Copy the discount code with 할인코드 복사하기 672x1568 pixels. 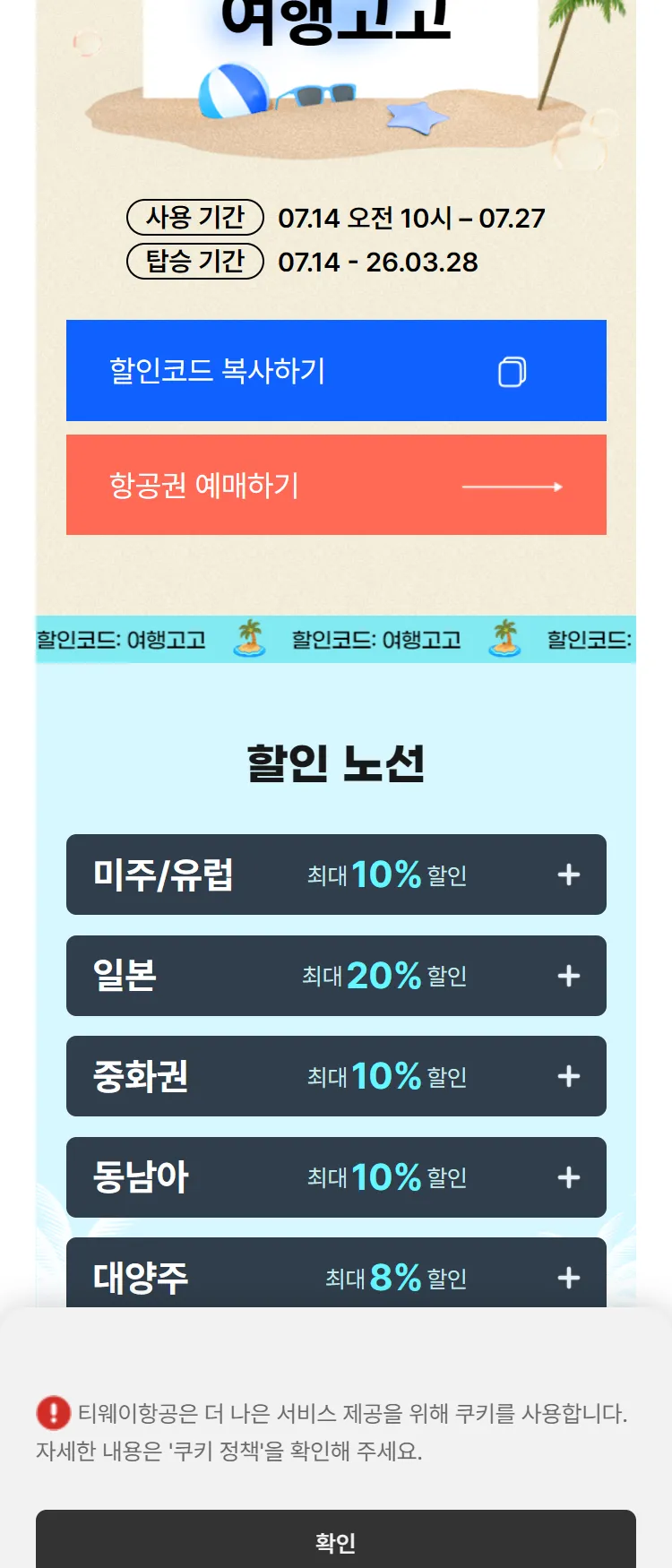pos(336,370)
